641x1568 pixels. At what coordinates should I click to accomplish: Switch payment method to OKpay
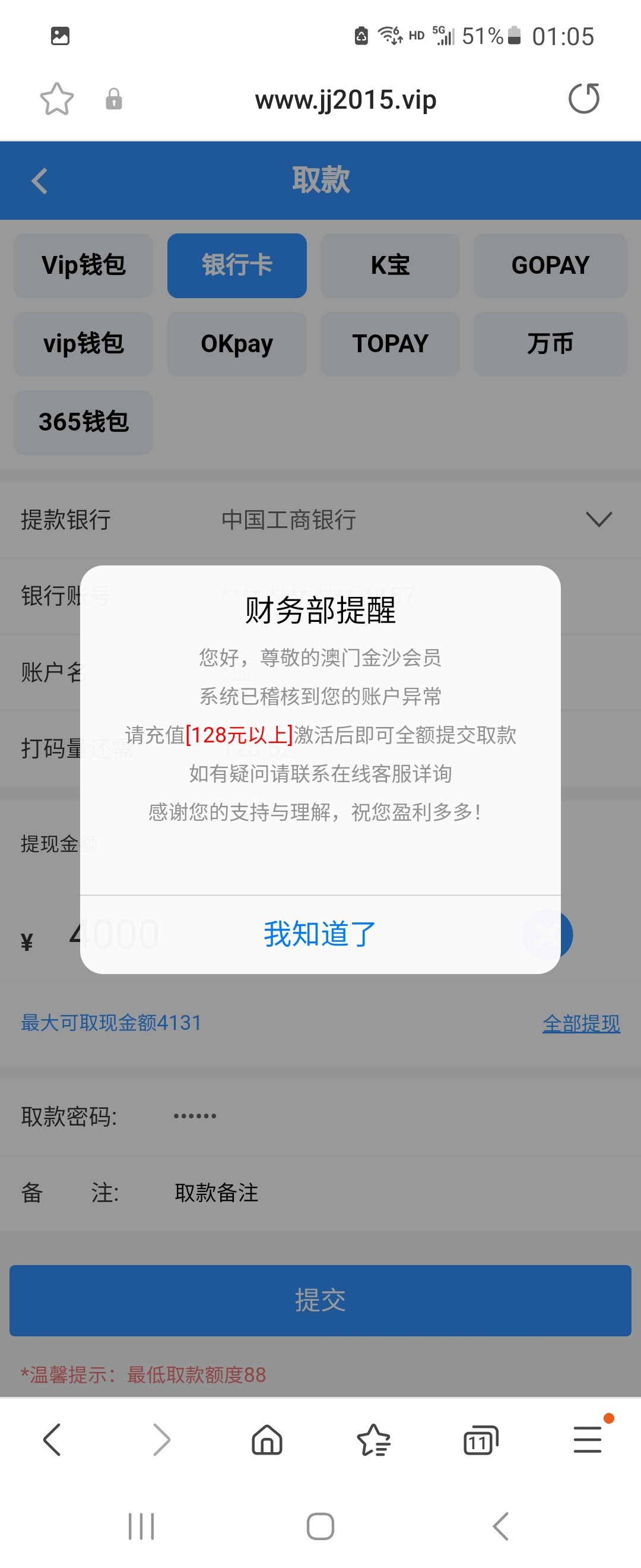237,343
